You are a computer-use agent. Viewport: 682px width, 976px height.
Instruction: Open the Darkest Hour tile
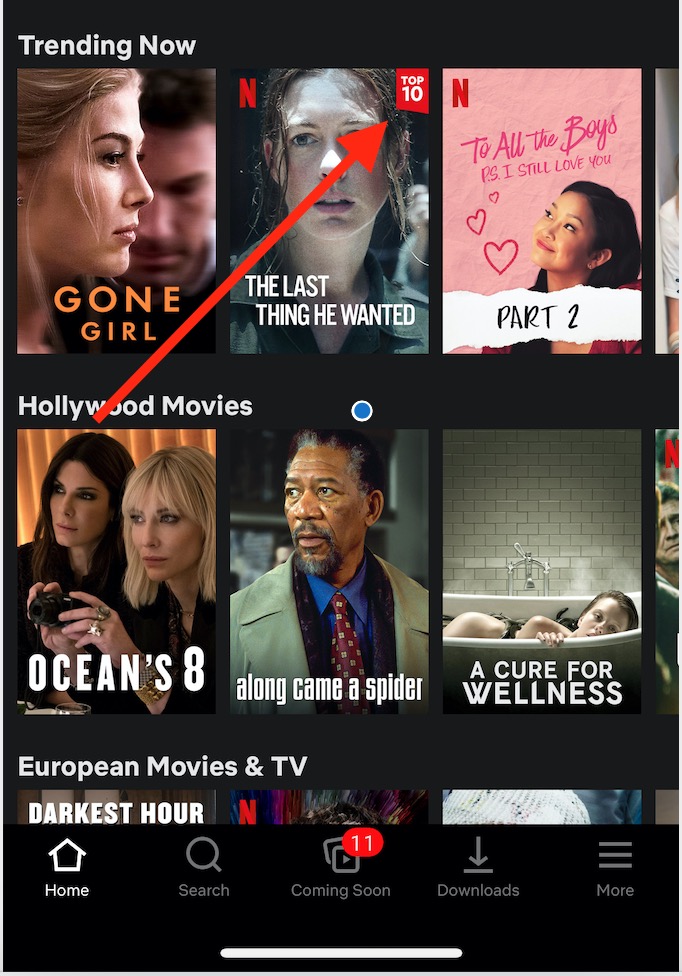click(116, 807)
